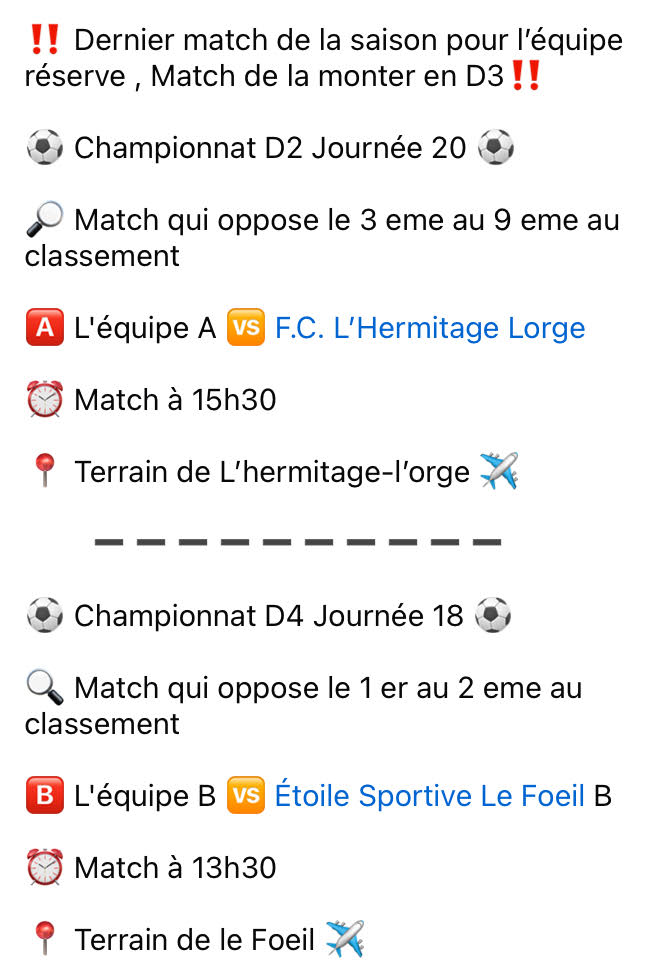666x972 pixels.
Task: Open the Étoile Sportive Le Foeil link
Action: click(x=429, y=796)
